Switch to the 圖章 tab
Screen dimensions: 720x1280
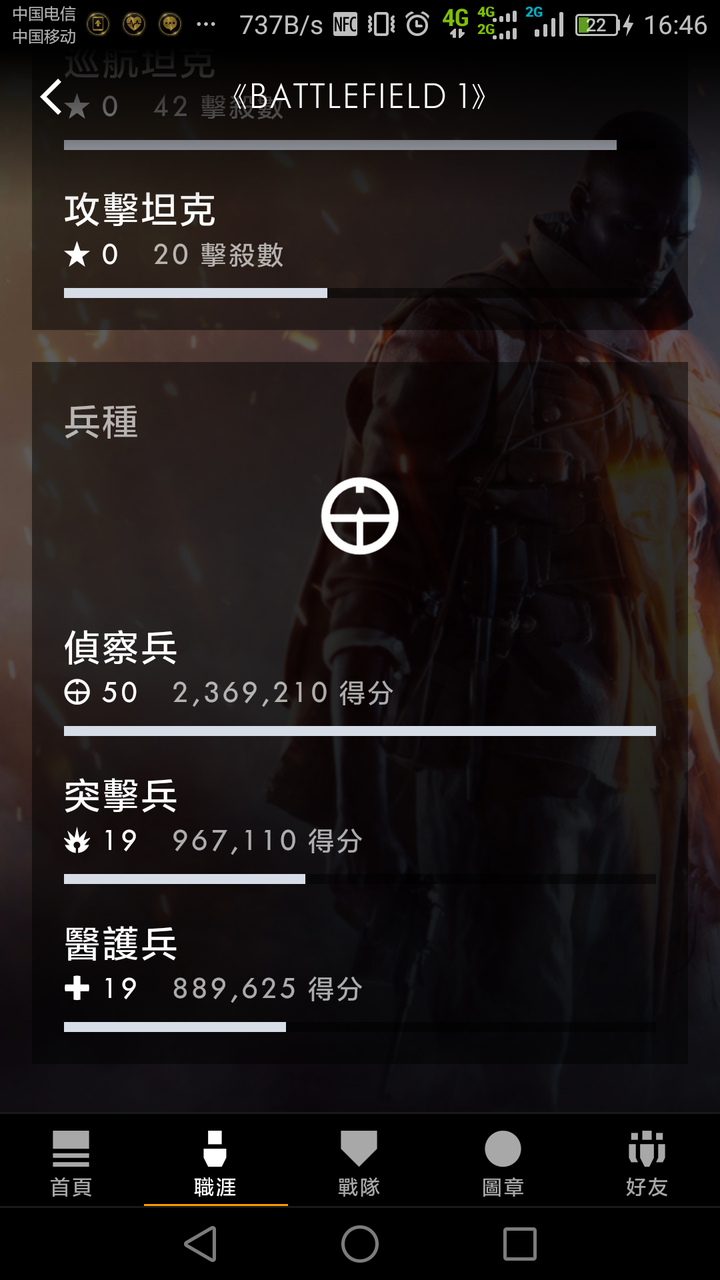[x=503, y=1161]
